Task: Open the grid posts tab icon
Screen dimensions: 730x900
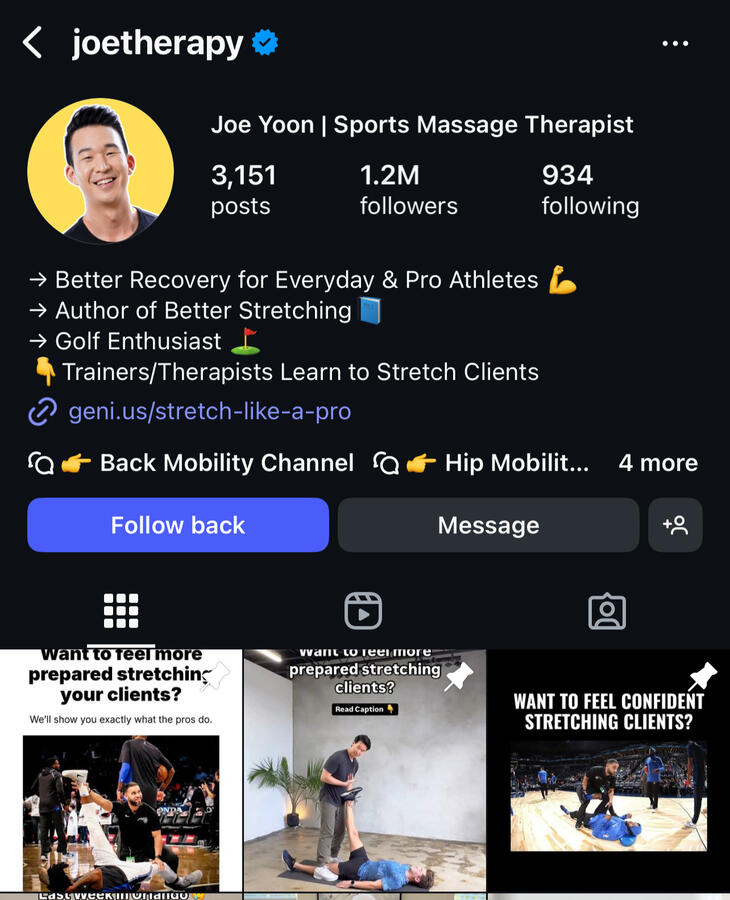Action: (x=121, y=610)
